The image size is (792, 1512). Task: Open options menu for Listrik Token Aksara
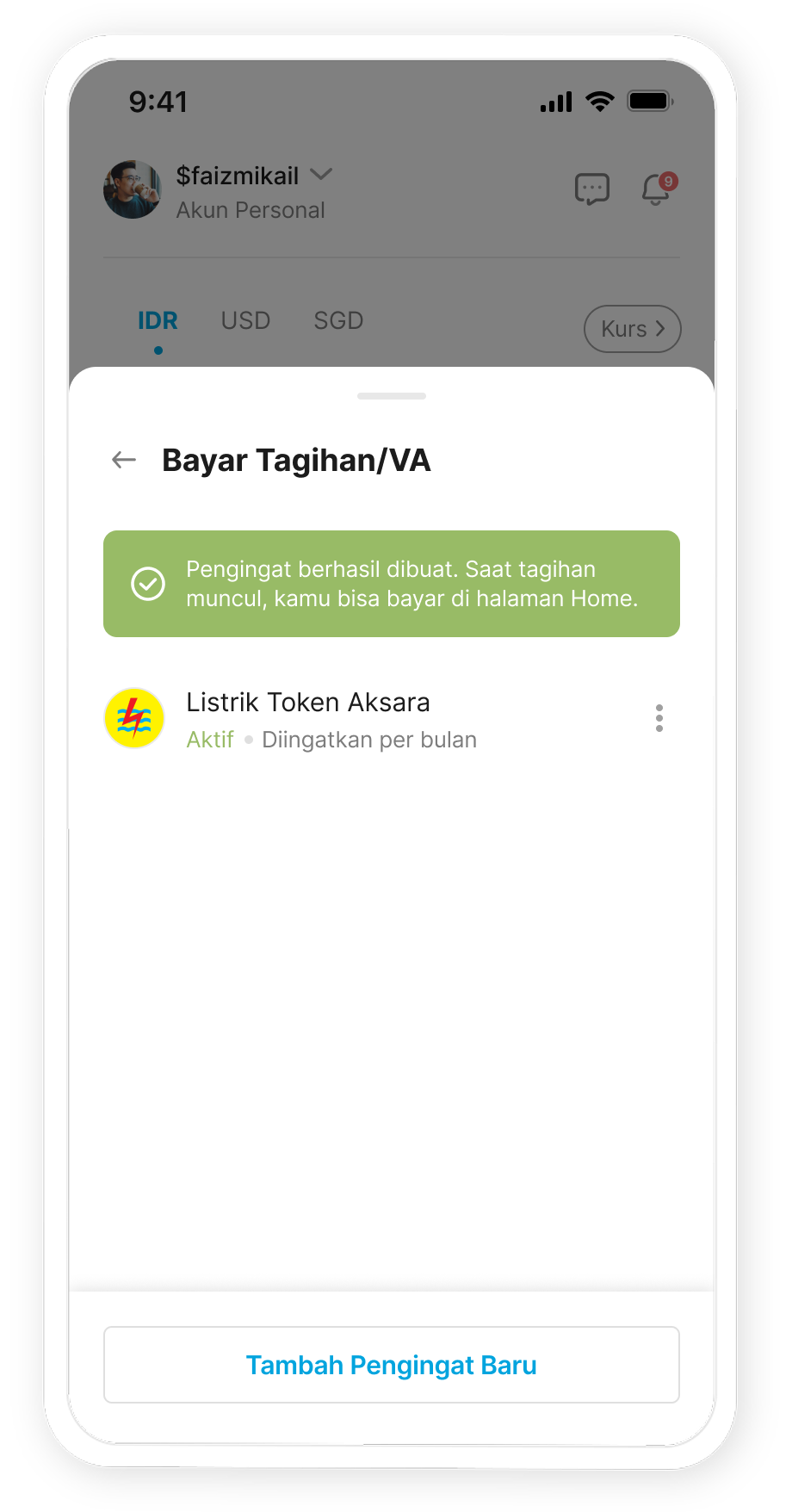[x=659, y=718]
